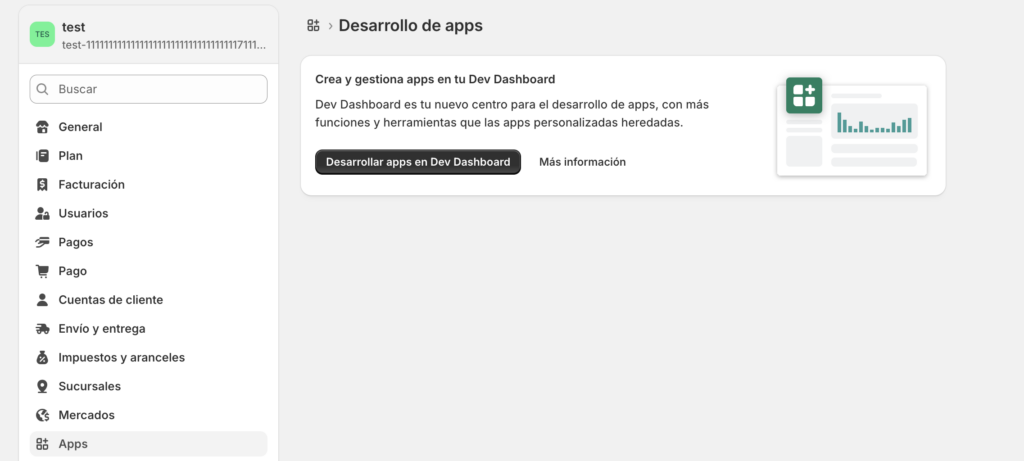Tap the Buscar search field
The width and height of the screenshot is (1024, 461).
[x=150, y=89]
